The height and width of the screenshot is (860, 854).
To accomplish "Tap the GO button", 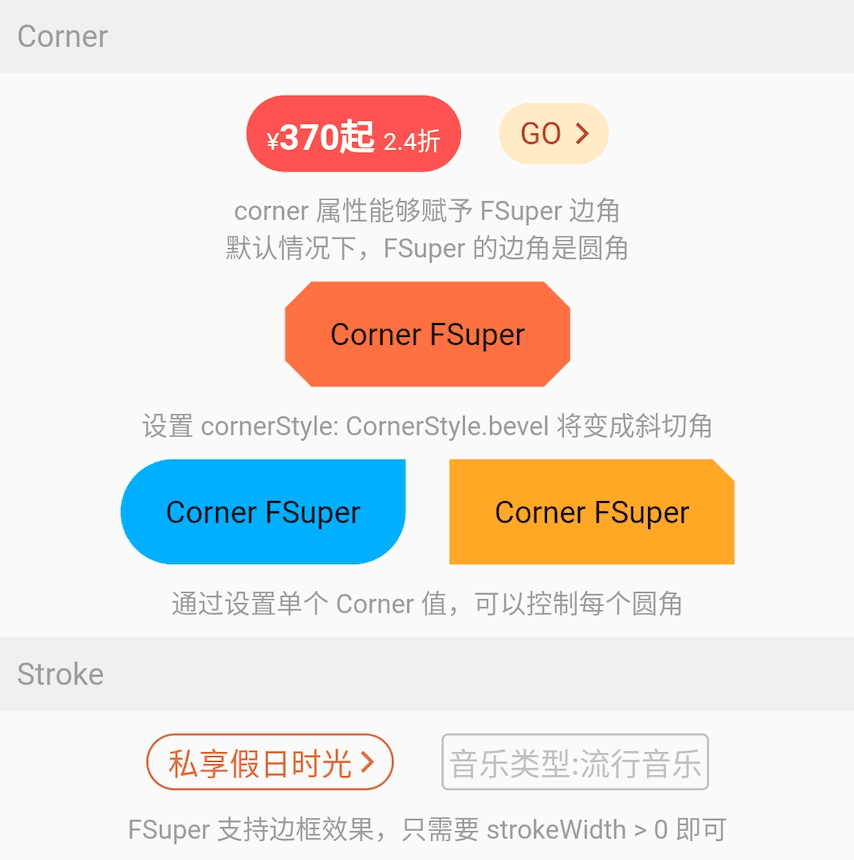I will (x=553, y=133).
